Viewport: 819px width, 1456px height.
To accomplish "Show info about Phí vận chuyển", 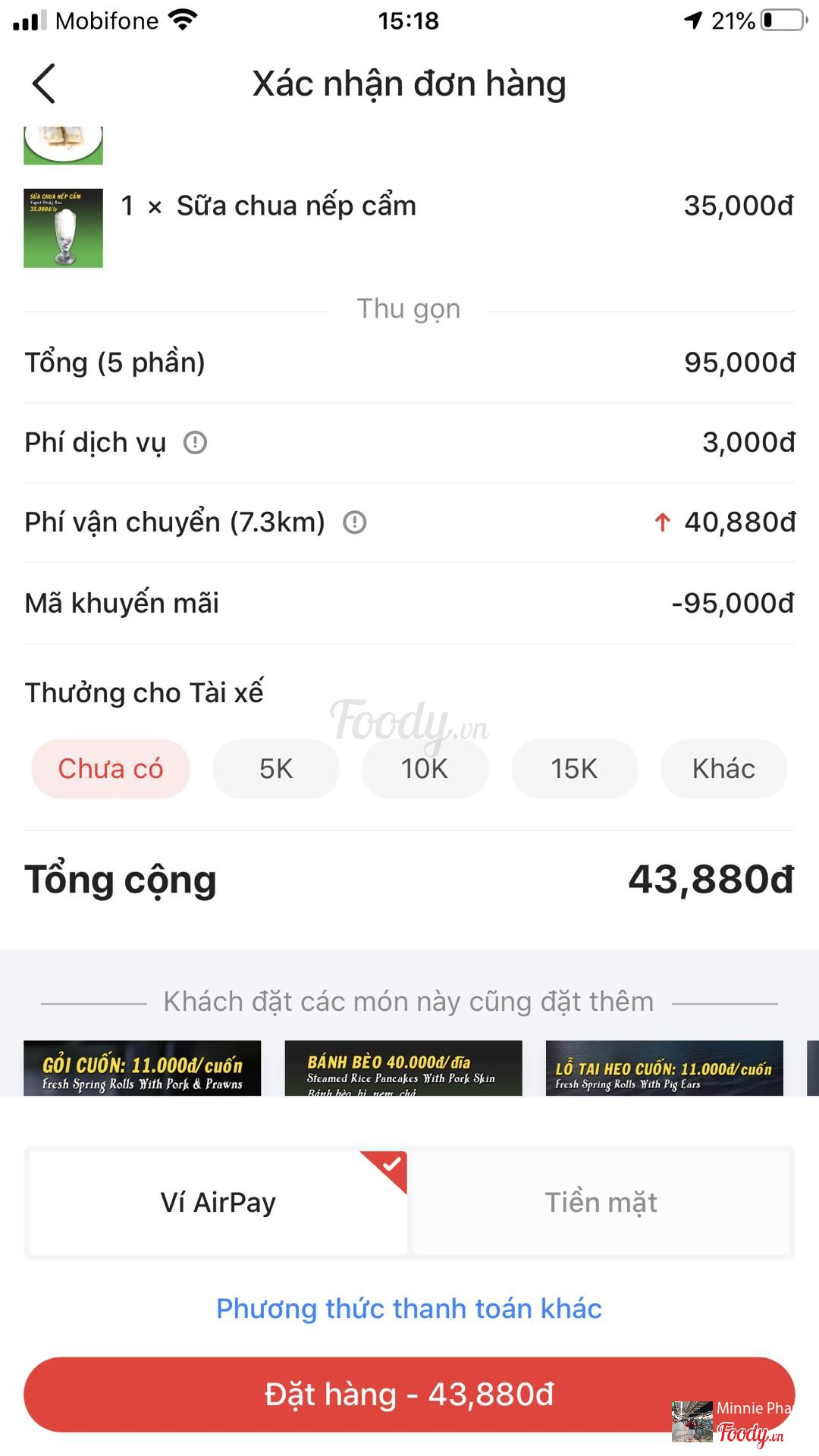I will (x=354, y=522).
